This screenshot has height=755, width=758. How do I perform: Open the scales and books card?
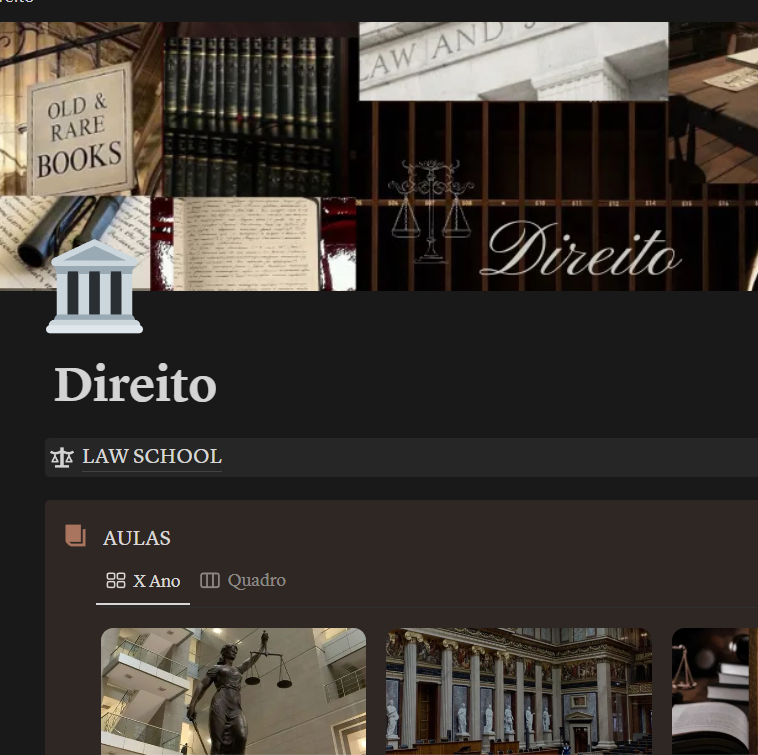[714, 691]
